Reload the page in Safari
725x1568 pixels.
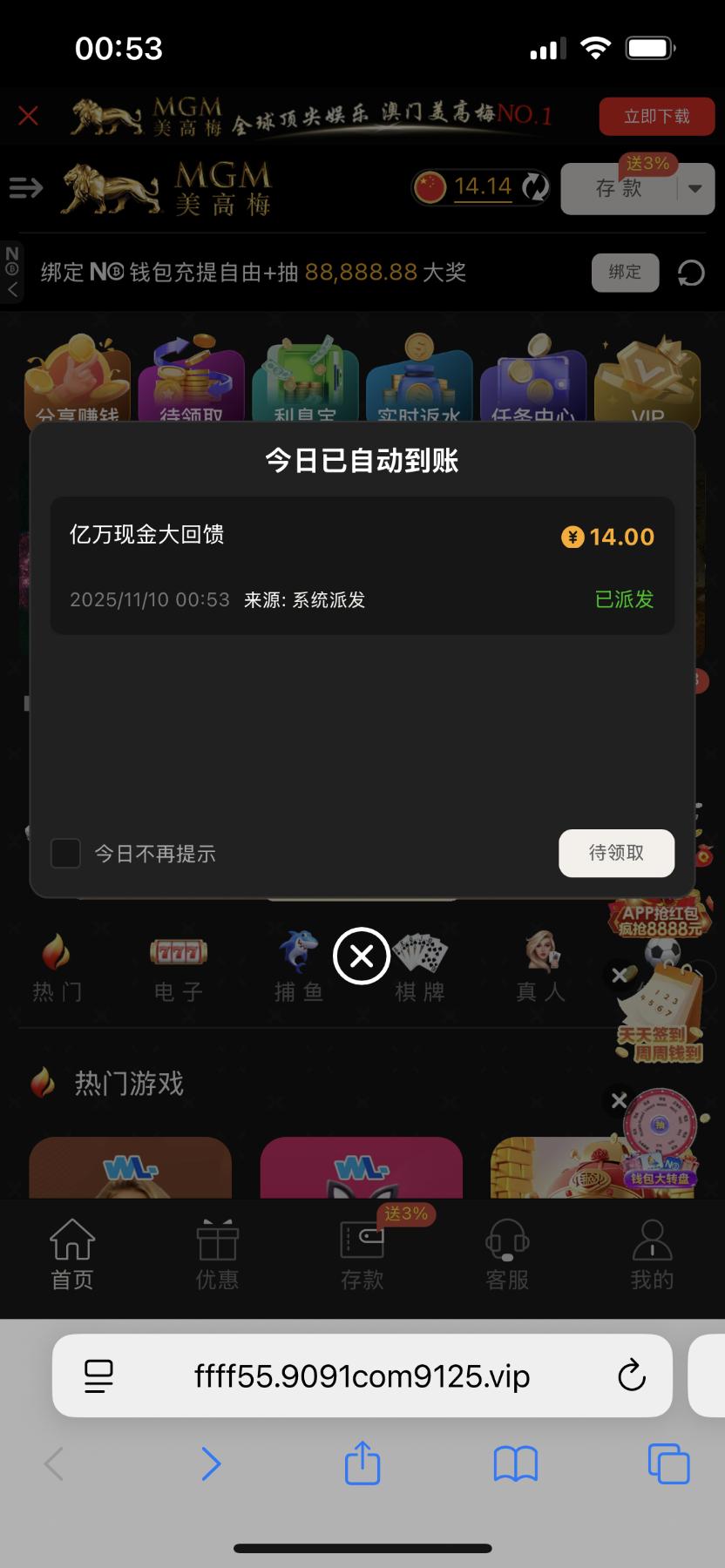pyautogui.click(x=631, y=1376)
